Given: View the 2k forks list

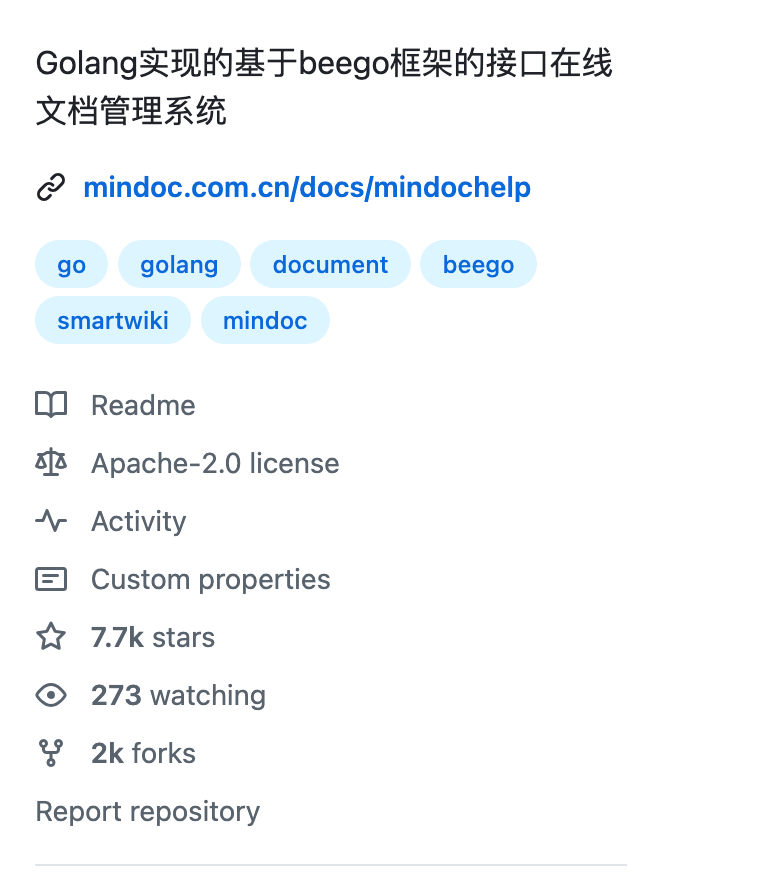Looking at the screenshot, I should [x=143, y=753].
